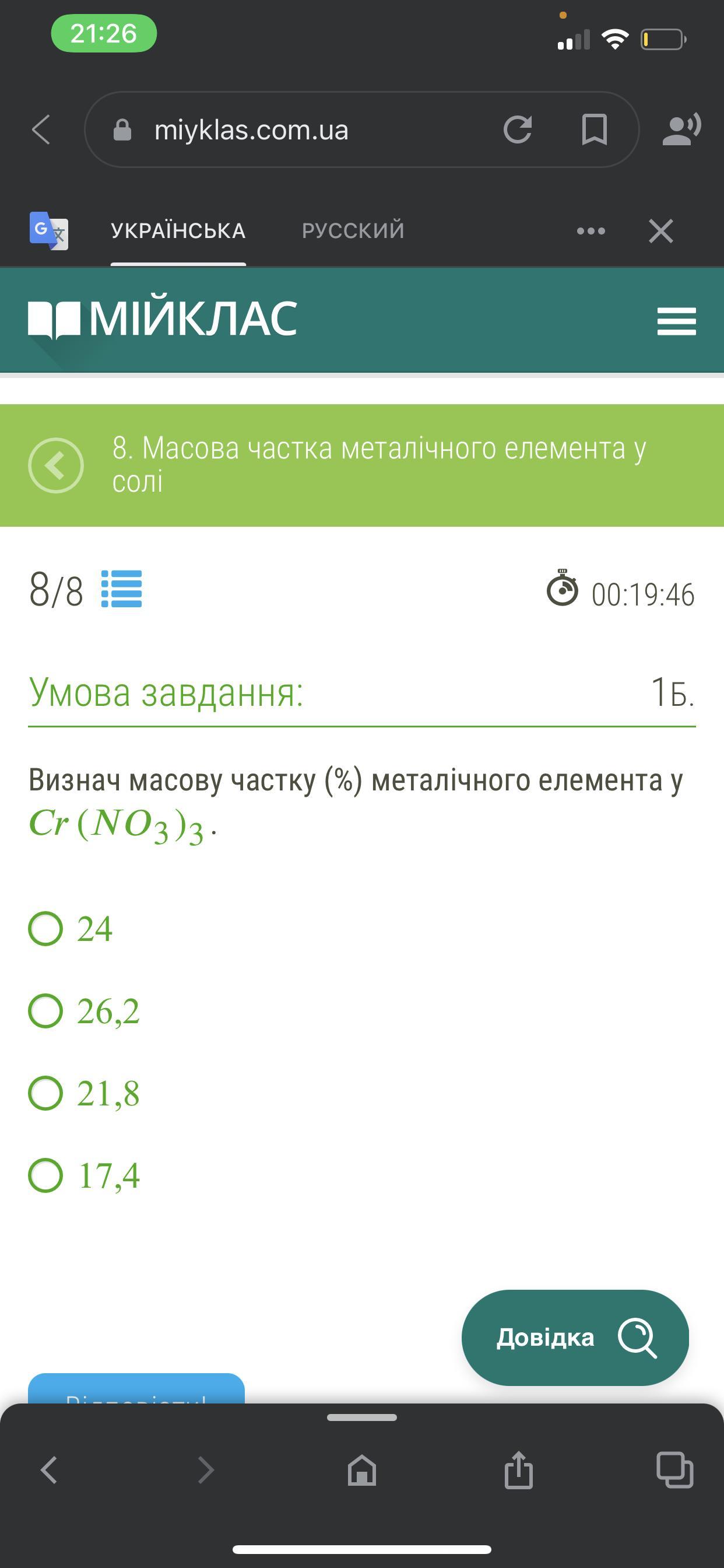The height and width of the screenshot is (1568, 724).
Task: Mark 17,4 as the answer
Action: coord(45,1175)
